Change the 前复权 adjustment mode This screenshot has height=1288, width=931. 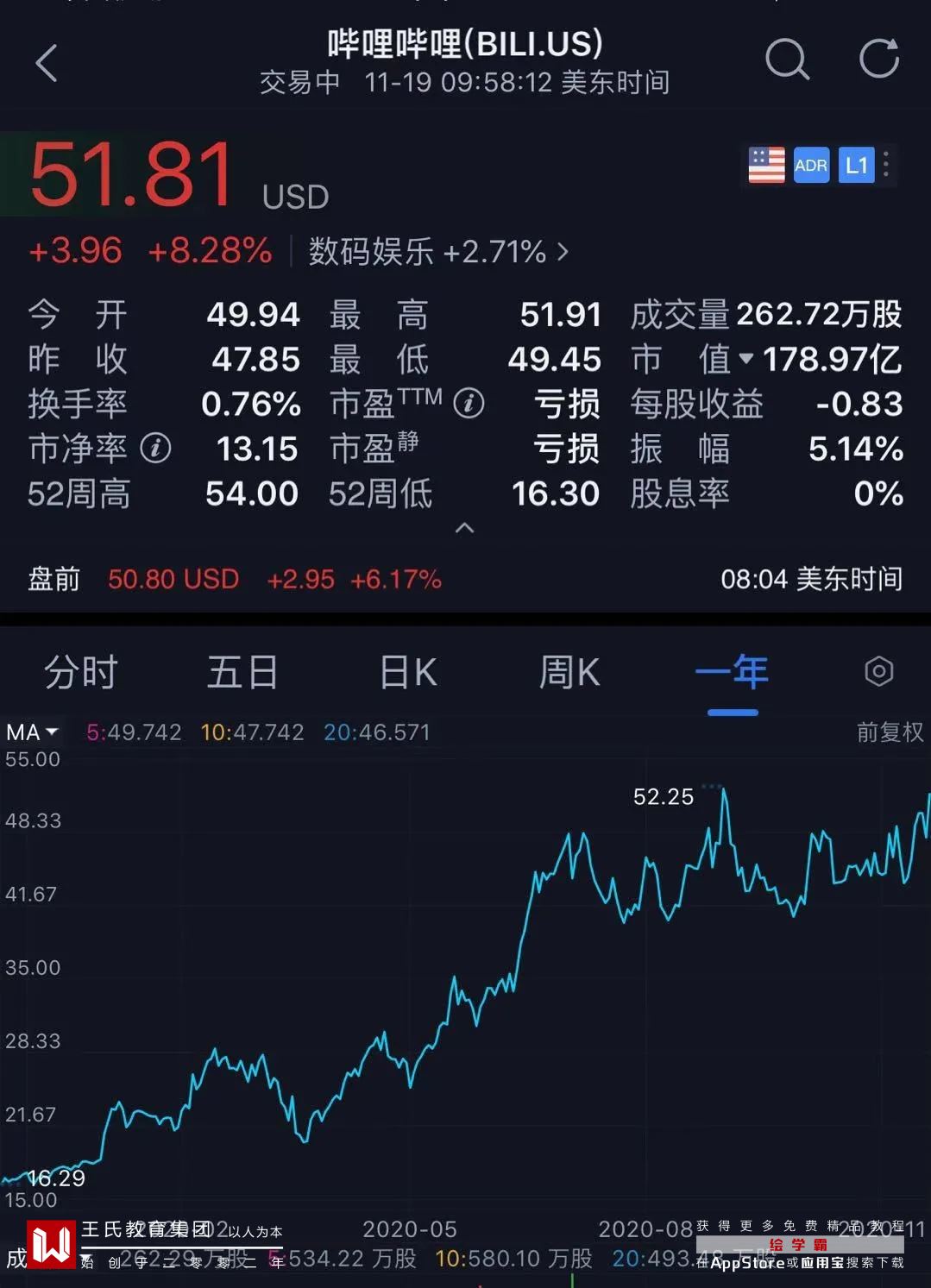[x=890, y=732]
